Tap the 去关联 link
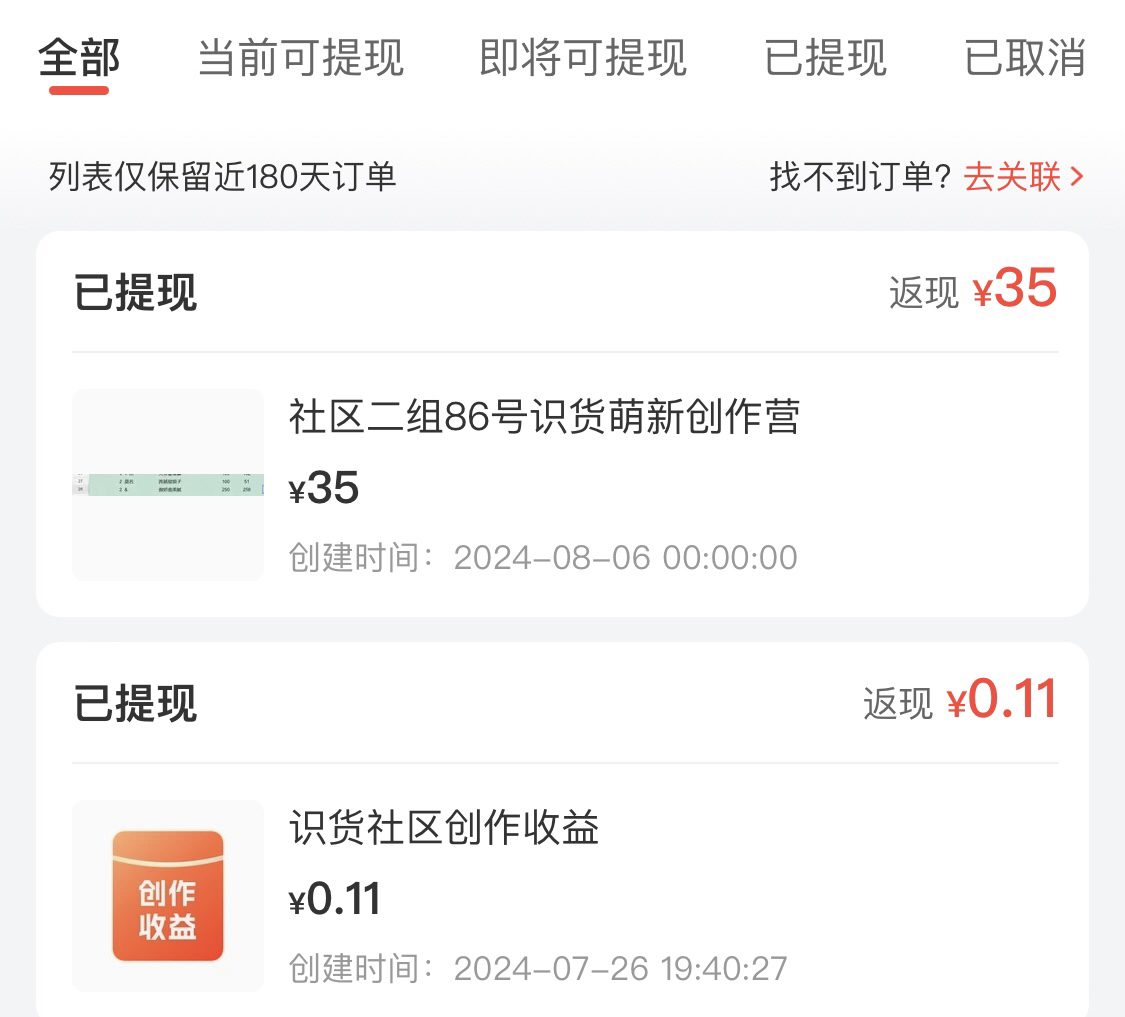Viewport: 1125px width, 1017px height. click(x=1022, y=177)
